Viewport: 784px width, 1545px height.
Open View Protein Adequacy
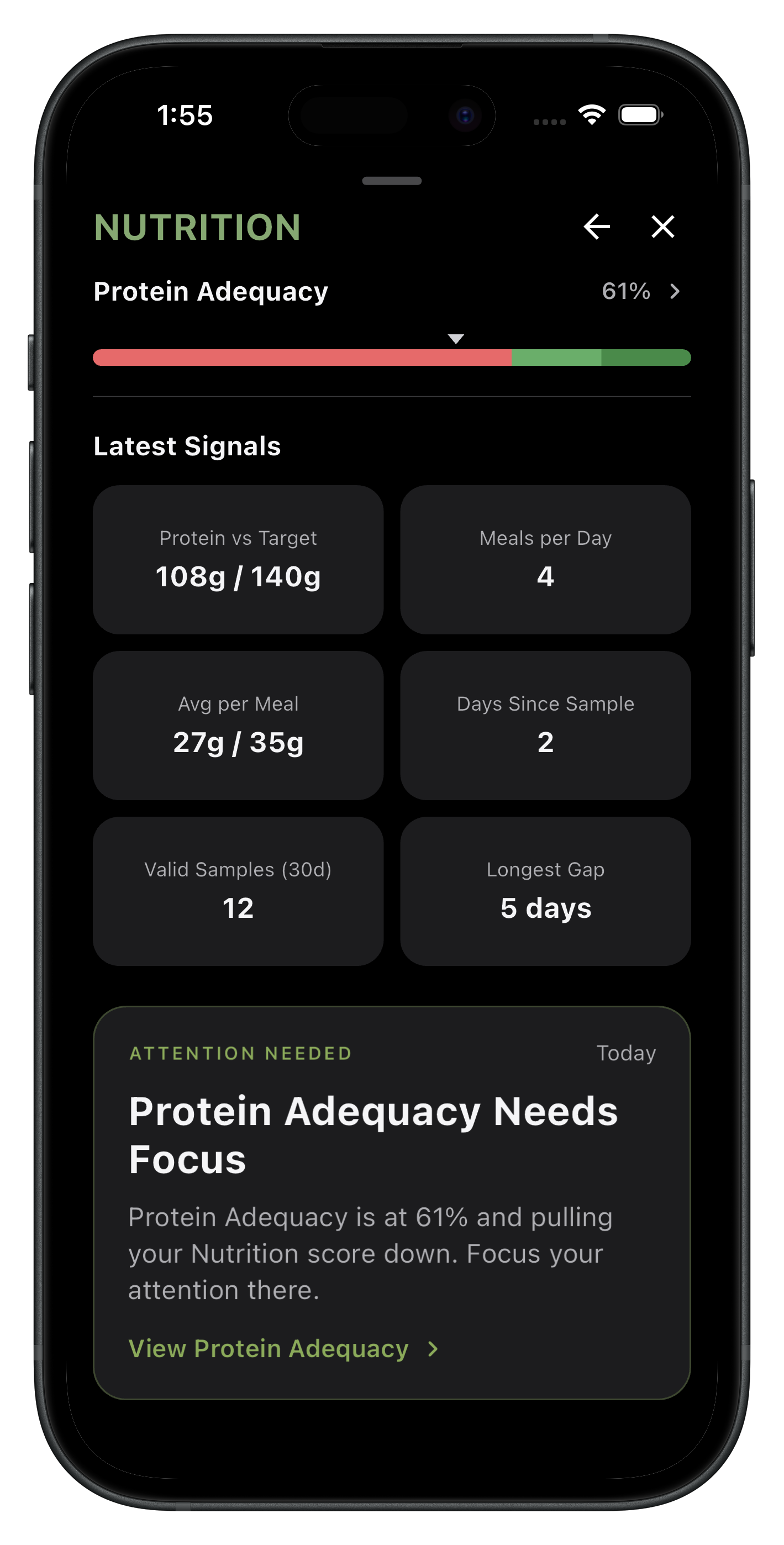(x=269, y=1349)
